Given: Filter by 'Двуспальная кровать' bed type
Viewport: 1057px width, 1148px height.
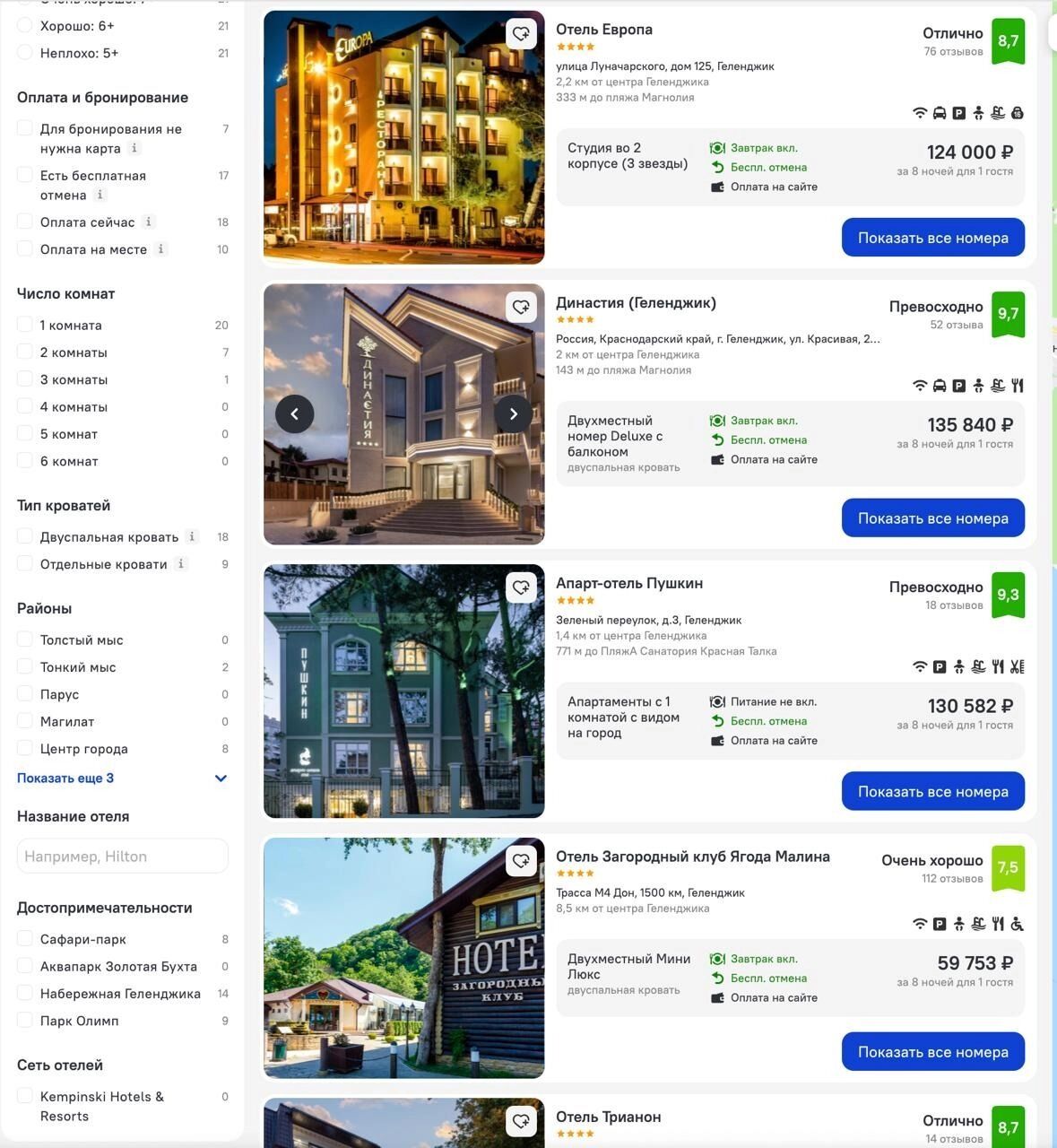Looking at the screenshot, I should tap(25, 536).
